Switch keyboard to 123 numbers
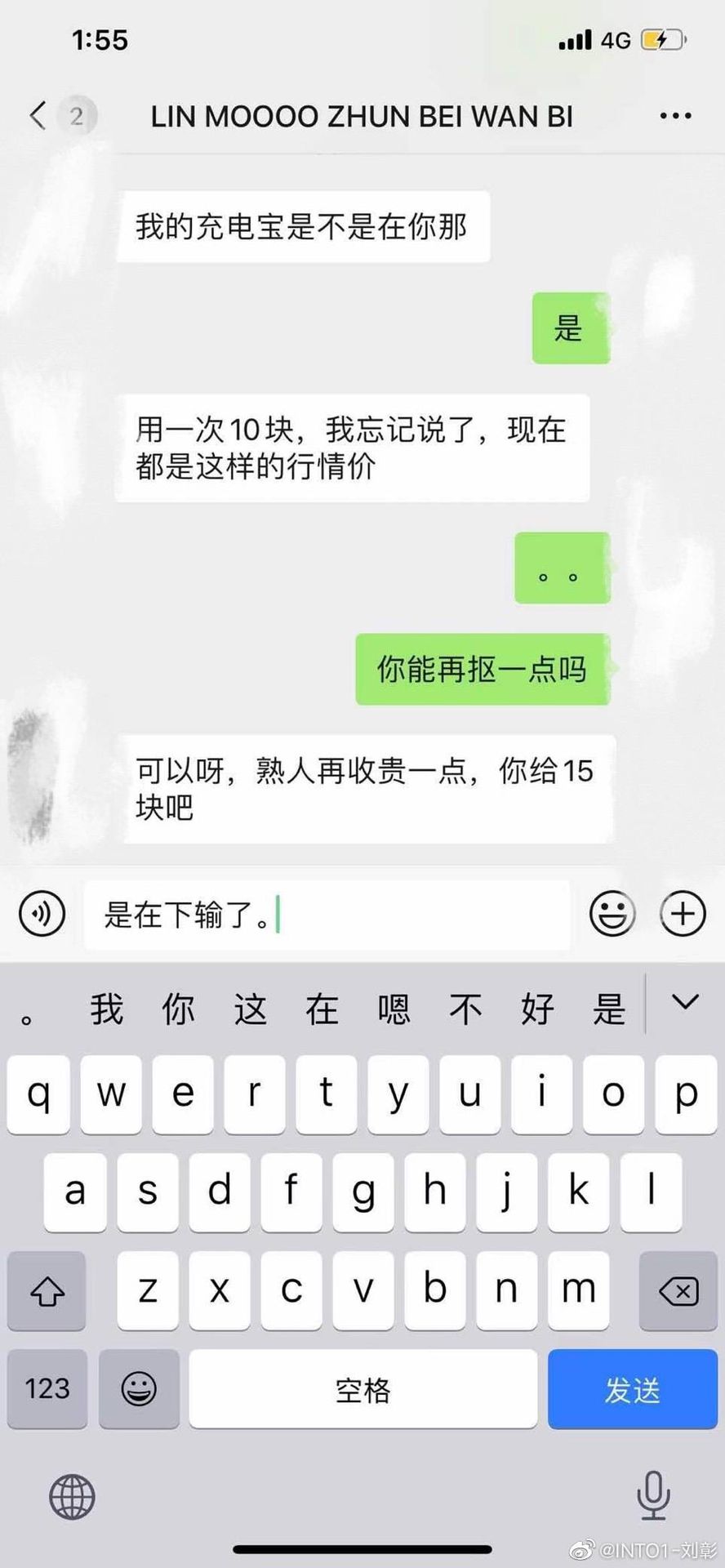 (47, 1389)
